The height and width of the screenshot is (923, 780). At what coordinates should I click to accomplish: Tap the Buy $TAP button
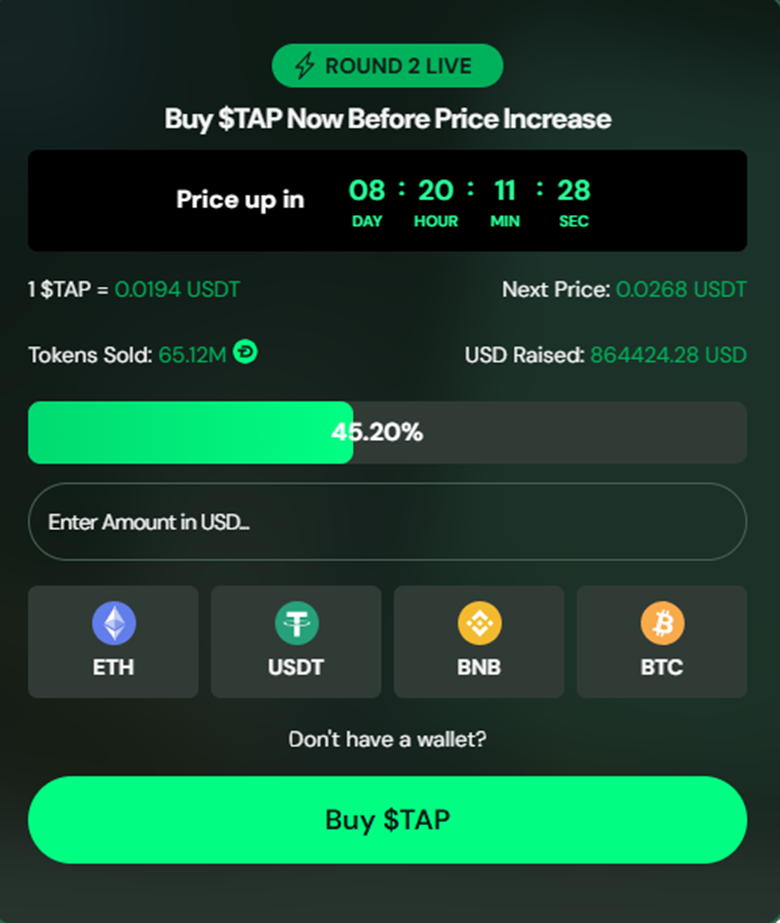coord(387,820)
